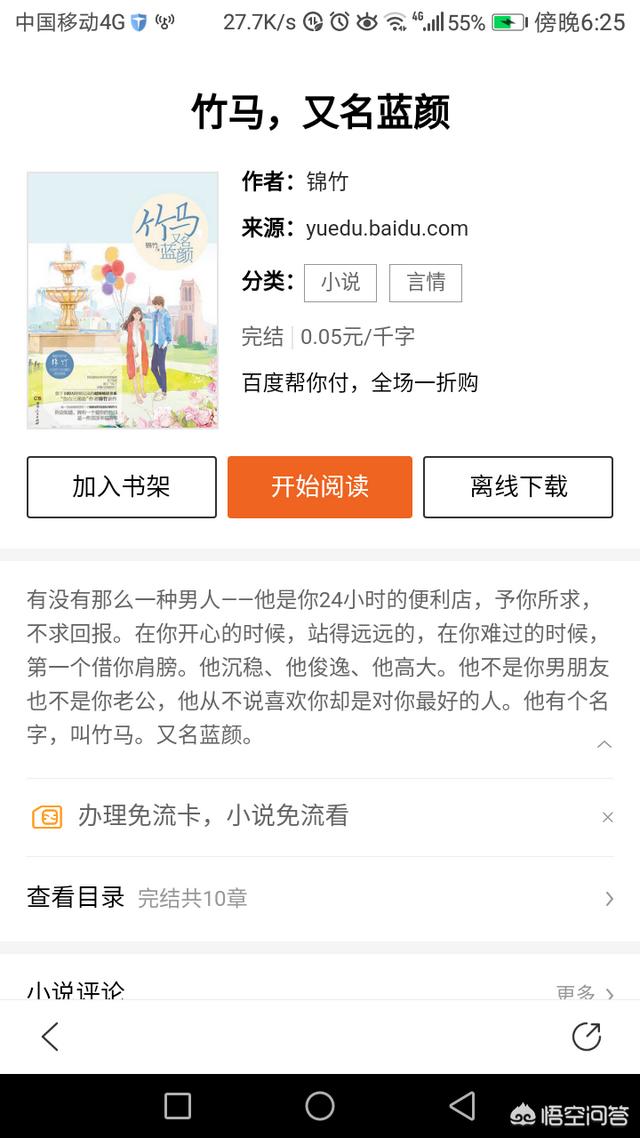640x1138 pixels.
Task: Tap the system home button
Action: (320, 1106)
